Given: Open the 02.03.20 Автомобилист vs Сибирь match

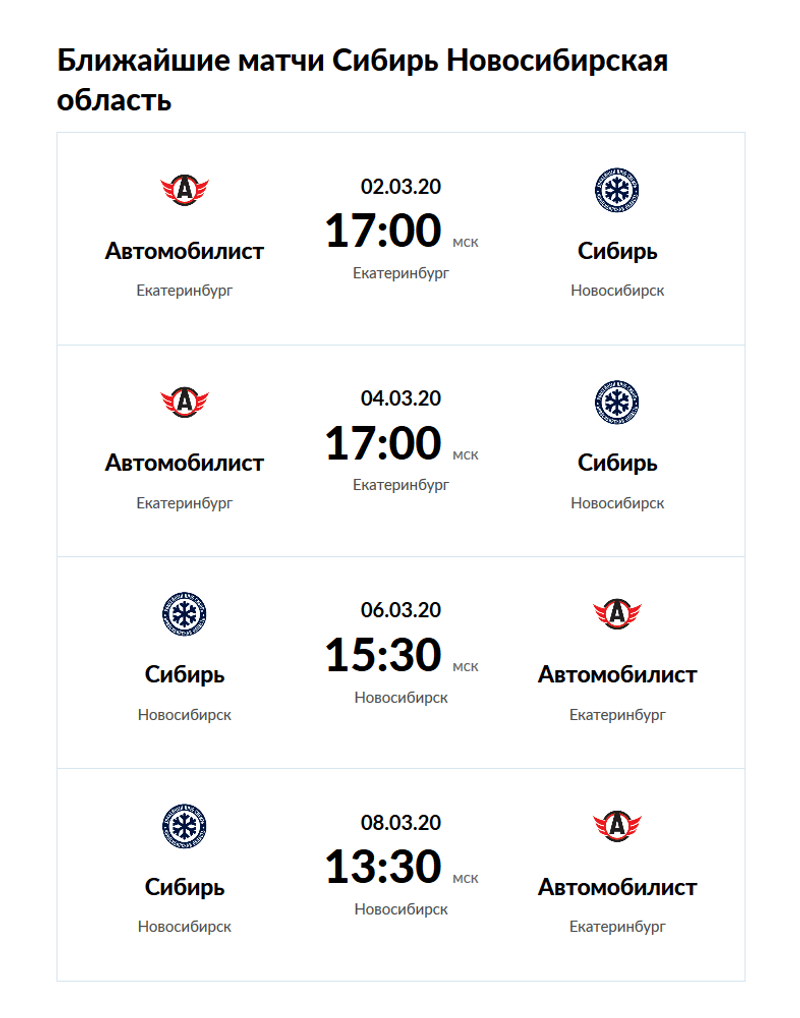Looking at the screenshot, I should pyautogui.click(x=400, y=231).
